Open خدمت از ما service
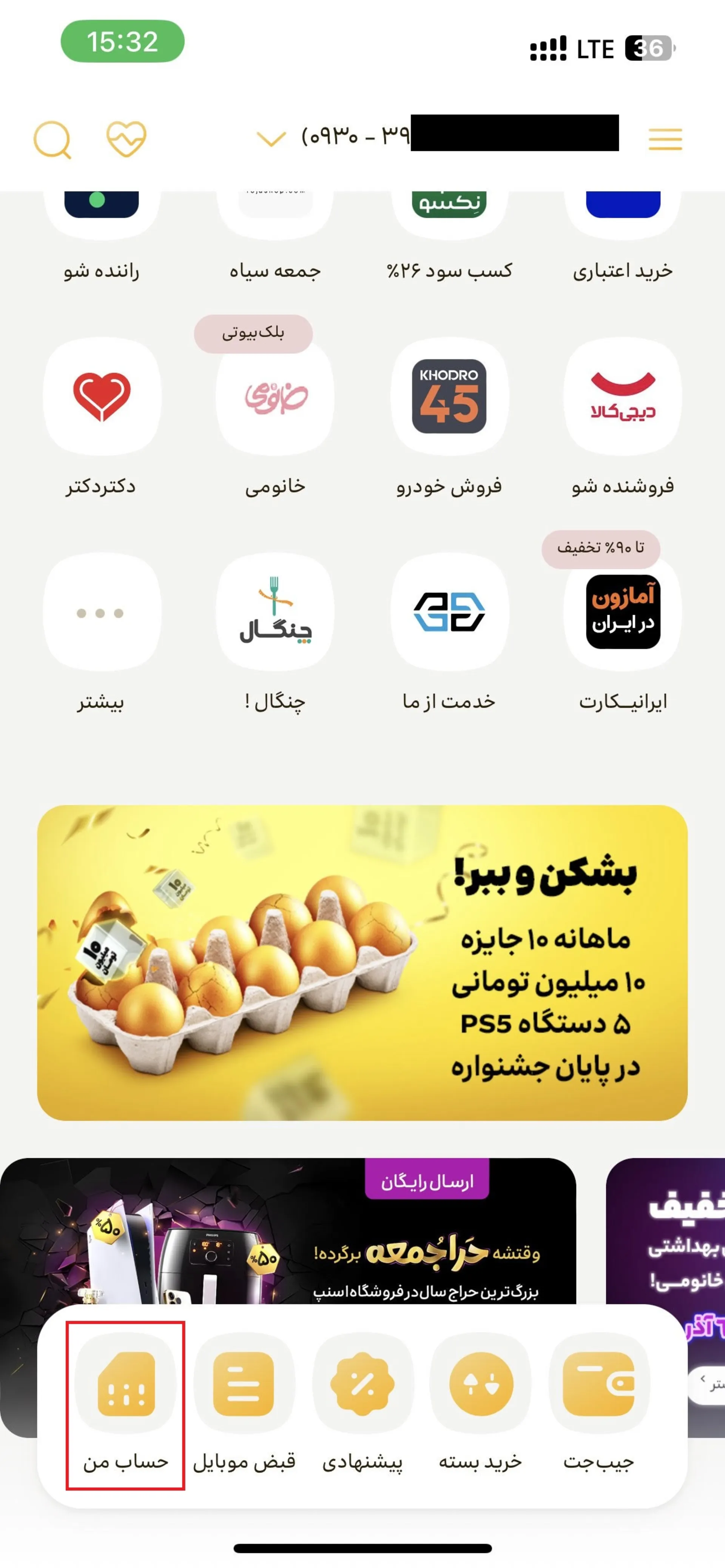The width and height of the screenshot is (725, 1568). (x=449, y=612)
